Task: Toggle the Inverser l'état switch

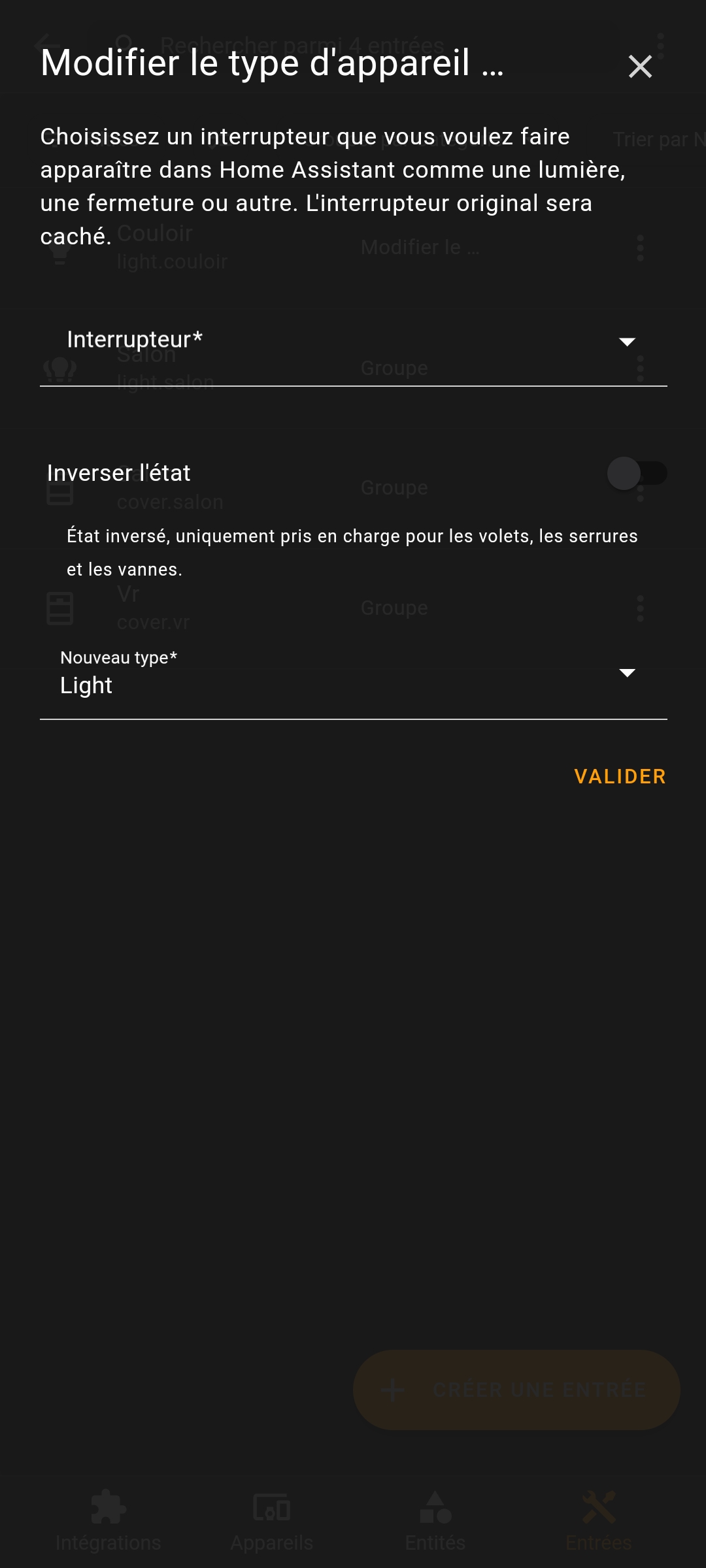Action: 637,473
